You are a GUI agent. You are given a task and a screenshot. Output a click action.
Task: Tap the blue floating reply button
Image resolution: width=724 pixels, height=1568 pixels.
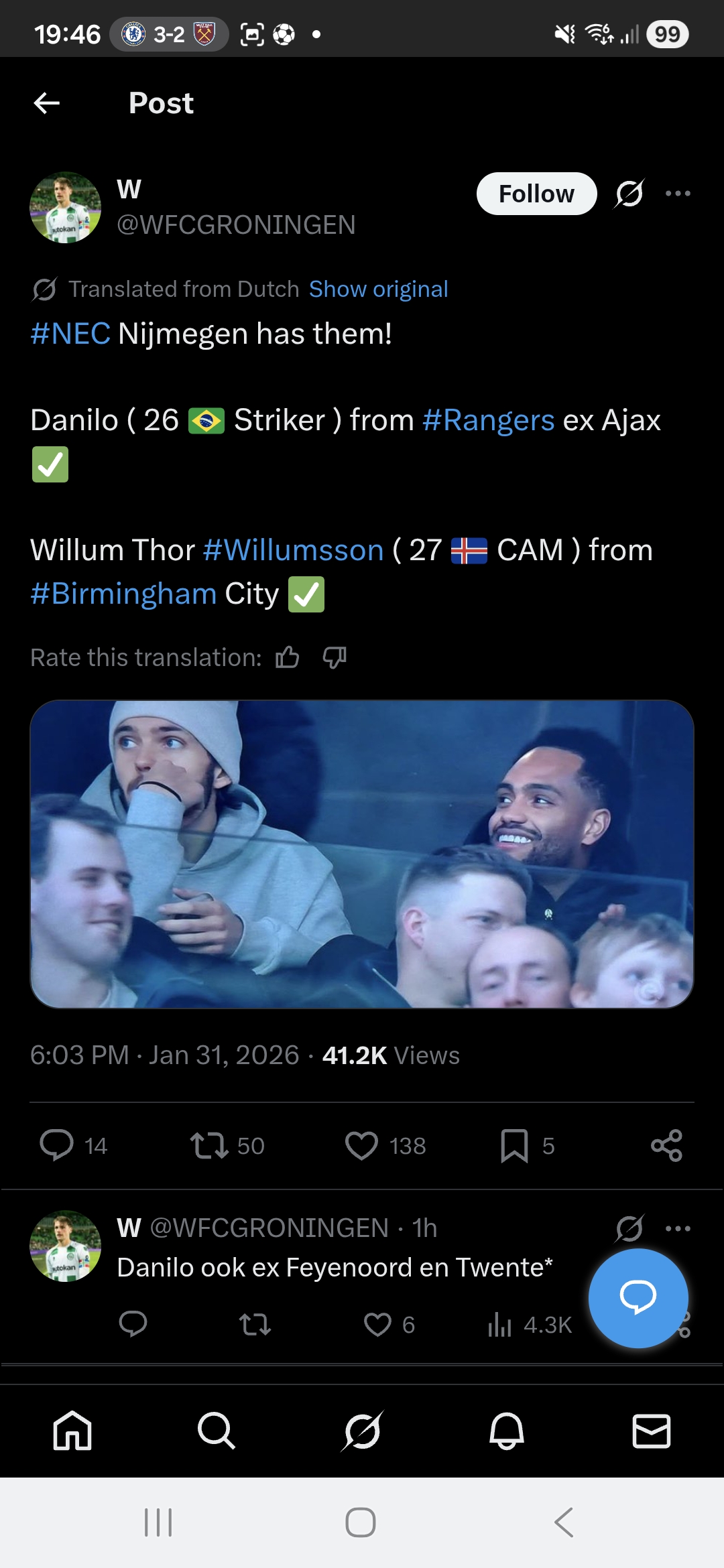pos(638,1298)
